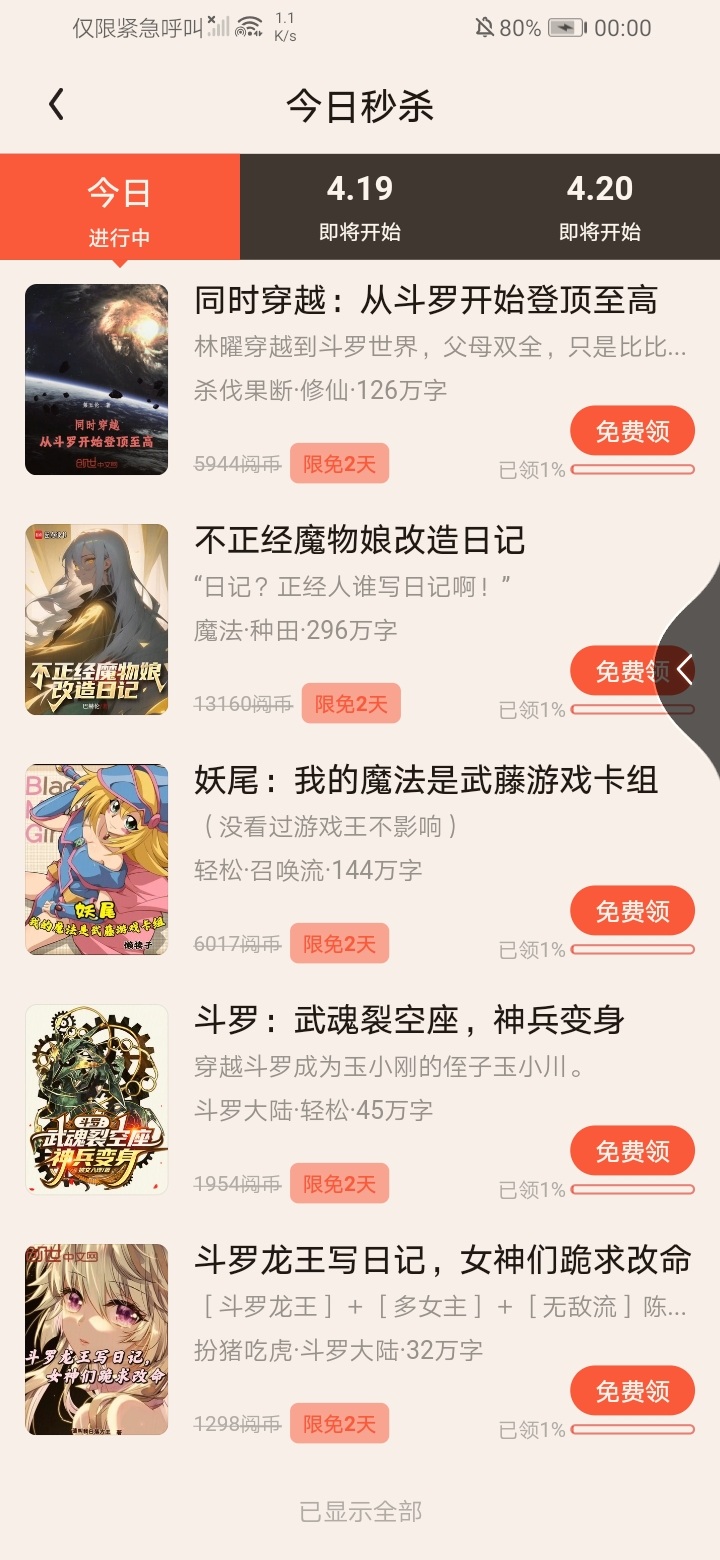Claim 斗罗：武魂裂空座，神兵变身 for free
Viewport: 720px width, 1560px height.
click(632, 1152)
